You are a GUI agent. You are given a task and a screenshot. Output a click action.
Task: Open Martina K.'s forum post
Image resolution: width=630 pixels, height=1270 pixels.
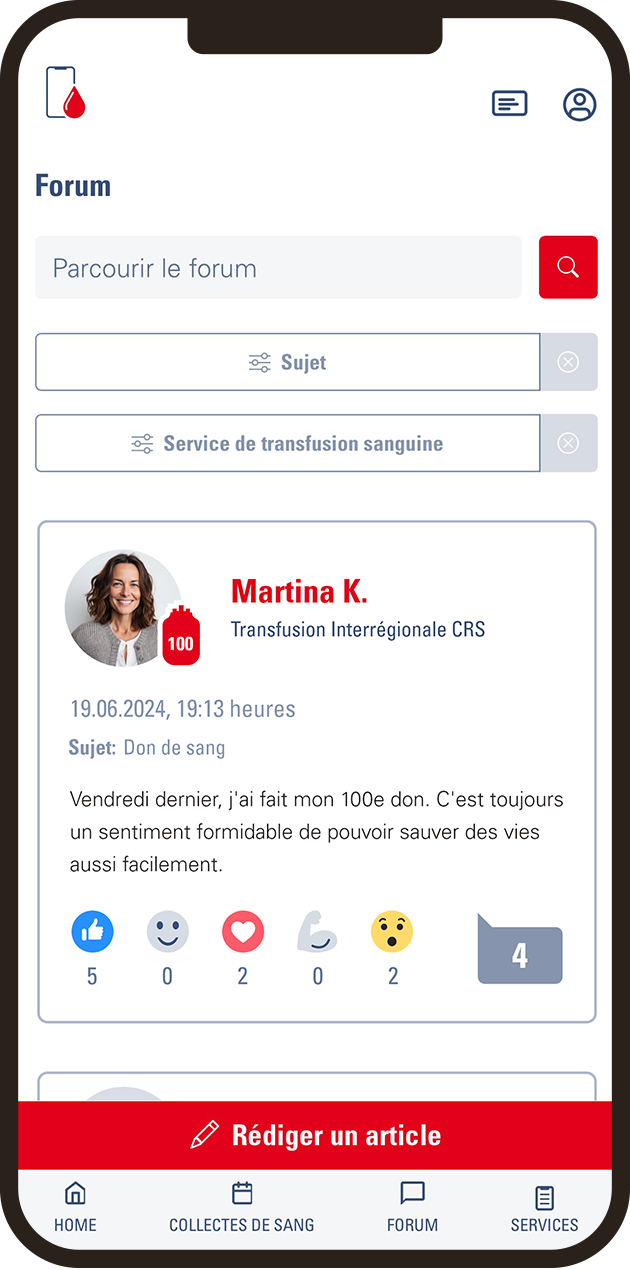tap(318, 830)
